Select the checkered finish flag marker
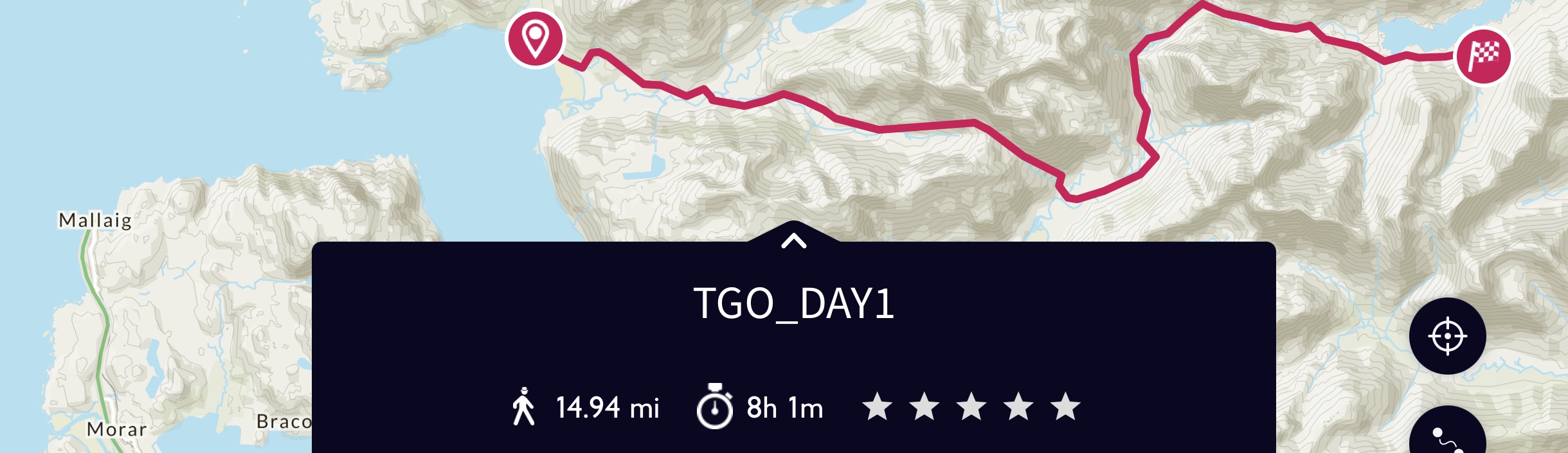The width and height of the screenshot is (1568, 453). click(1483, 57)
